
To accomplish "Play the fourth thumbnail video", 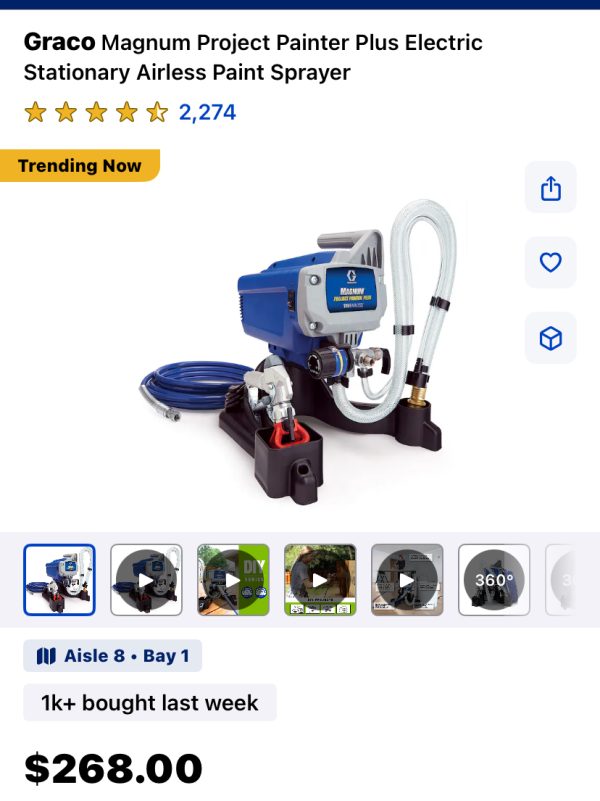I will (x=320, y=580).
